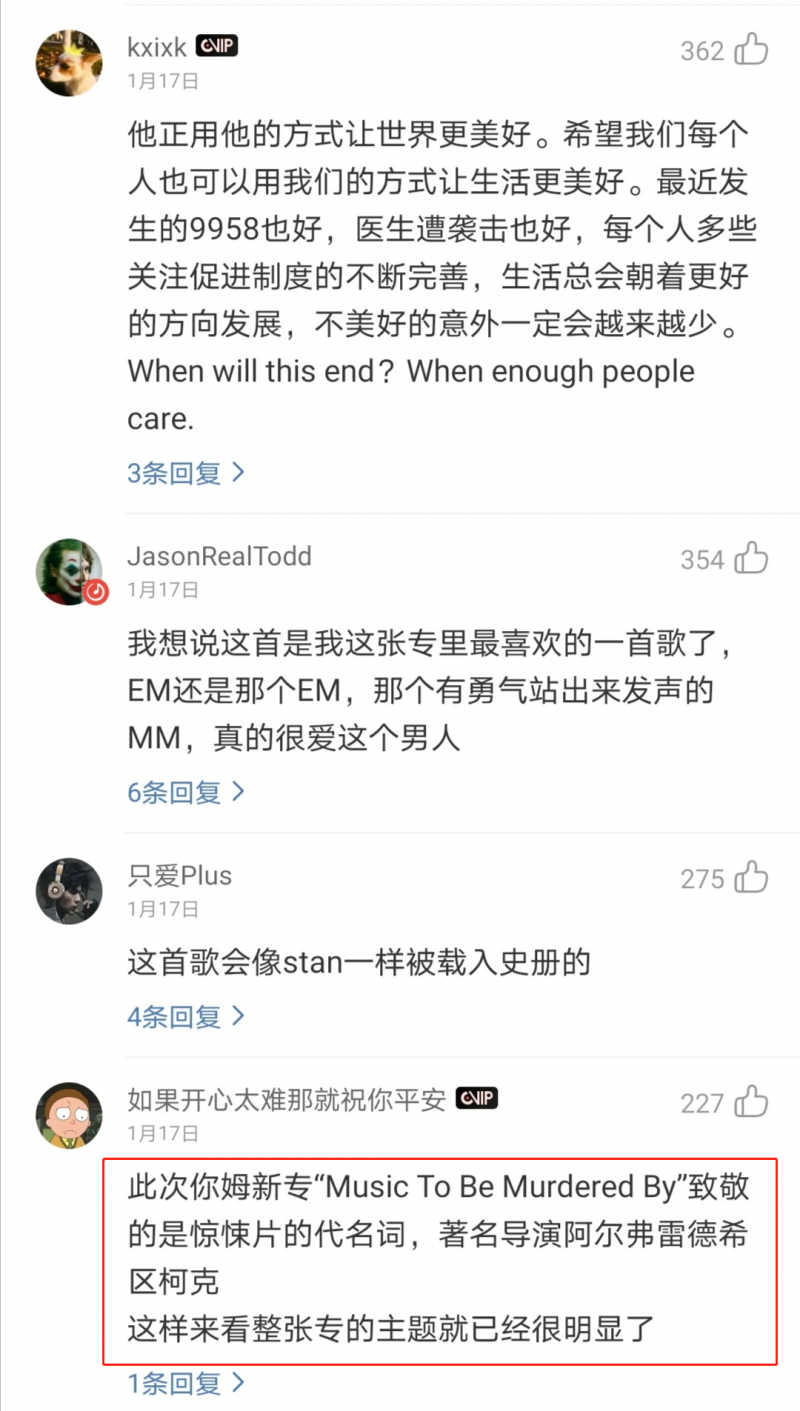Expand 1条回复 under the last comment
Image resolution: width=800 pixels, height=1411 pixels.
[x=186, y=1384]
